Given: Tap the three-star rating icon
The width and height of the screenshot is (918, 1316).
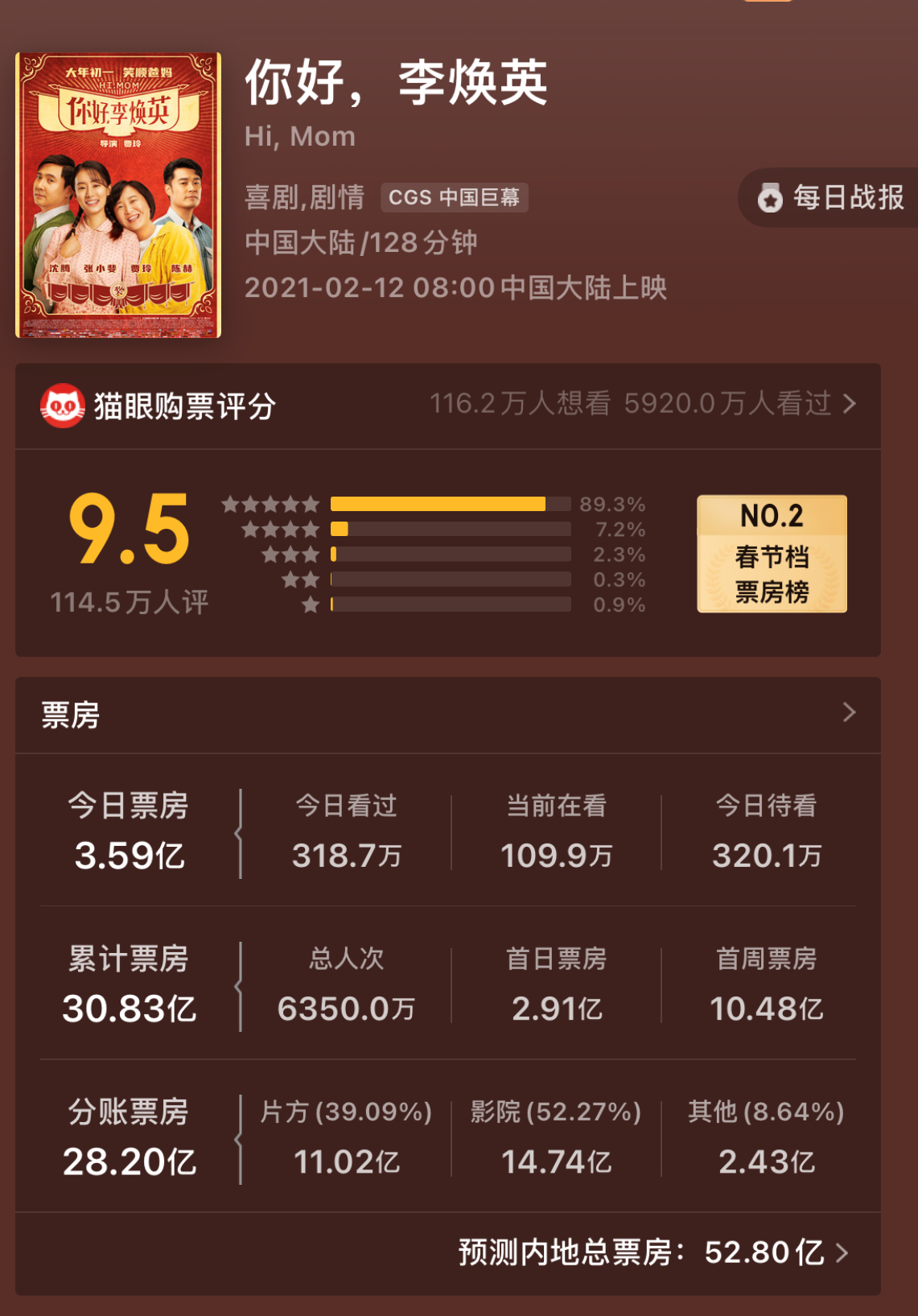Looking at the screenshot, I should (294, 554).
